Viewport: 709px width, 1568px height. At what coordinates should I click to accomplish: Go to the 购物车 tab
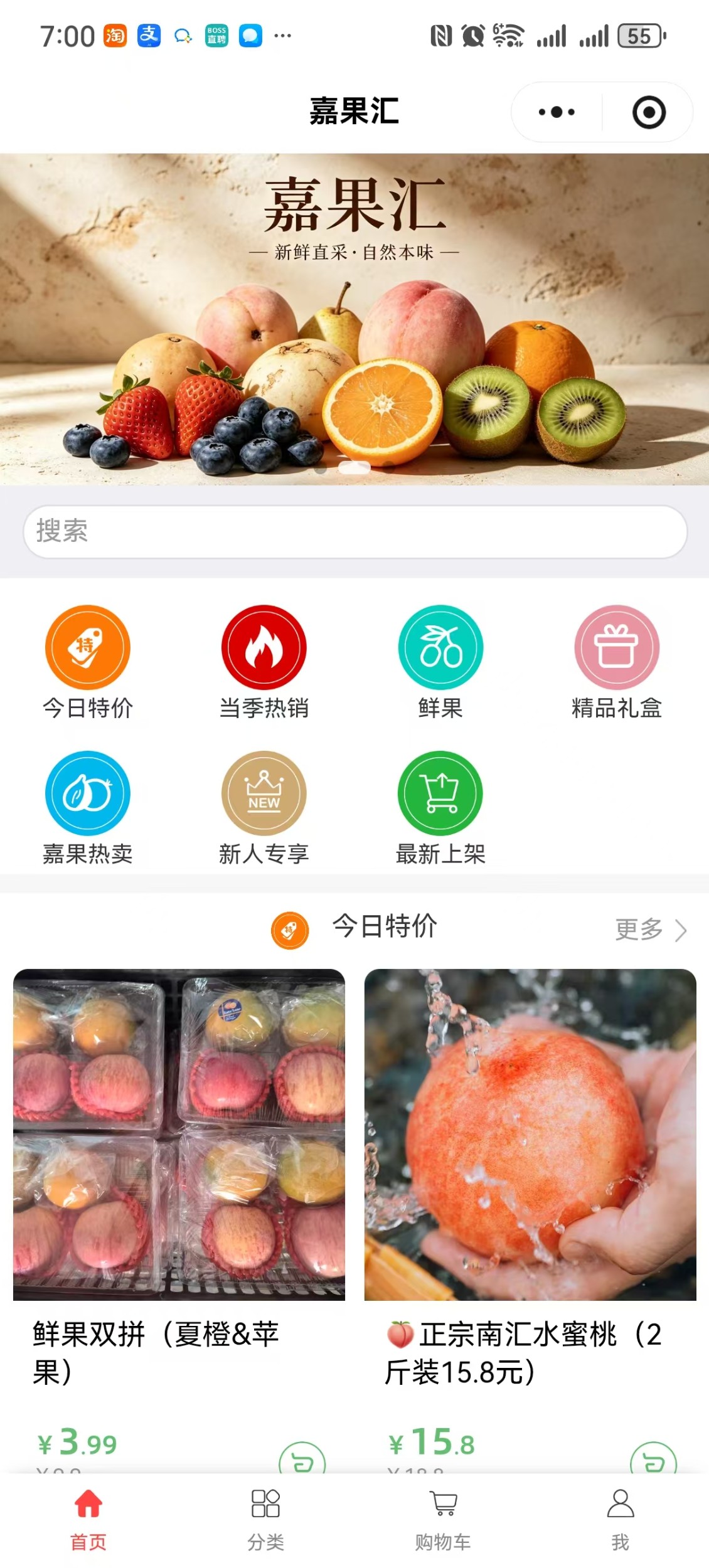[443, 1520]
